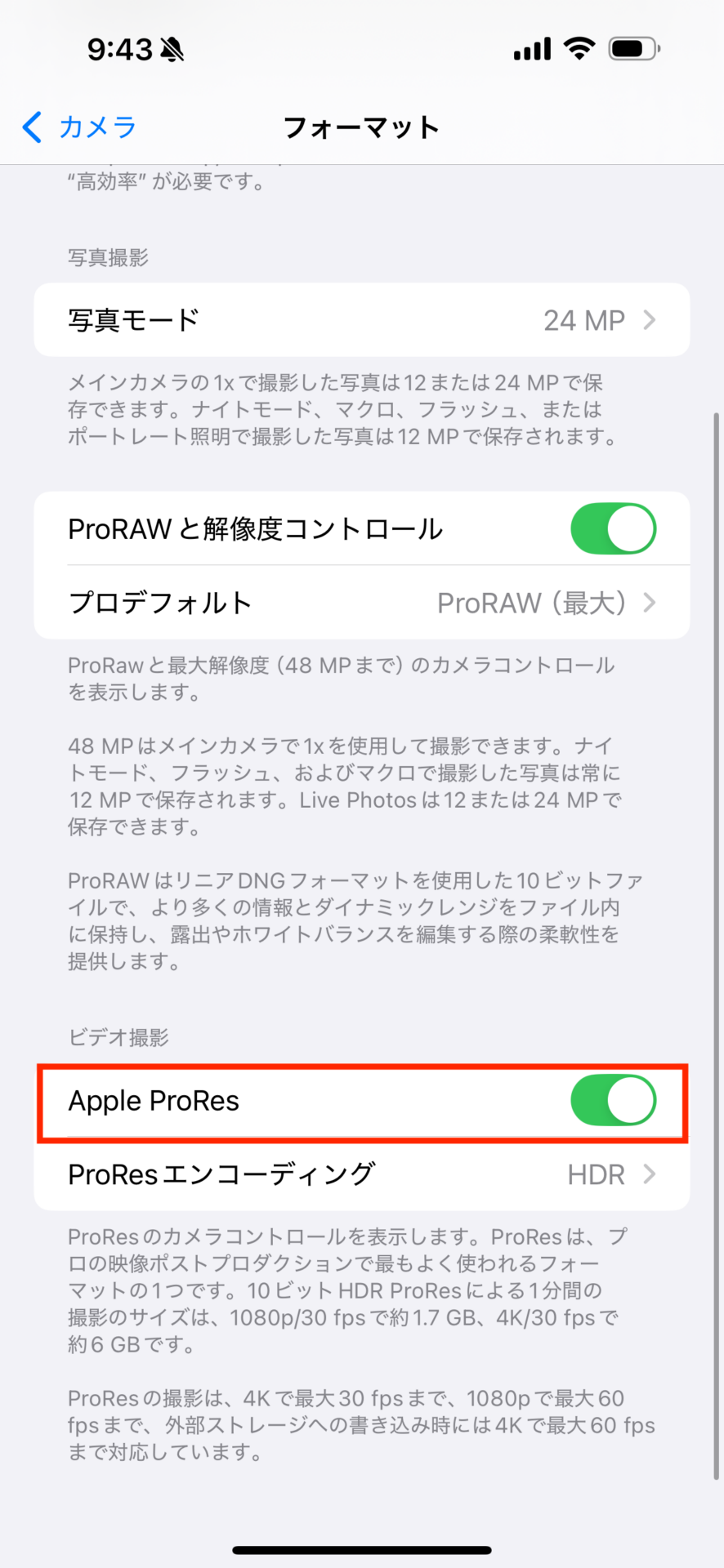Open プロデフォルト ProRAW (最大) setting
The width and height of the screenshot is (724, 1568).
tap(362, 603)
